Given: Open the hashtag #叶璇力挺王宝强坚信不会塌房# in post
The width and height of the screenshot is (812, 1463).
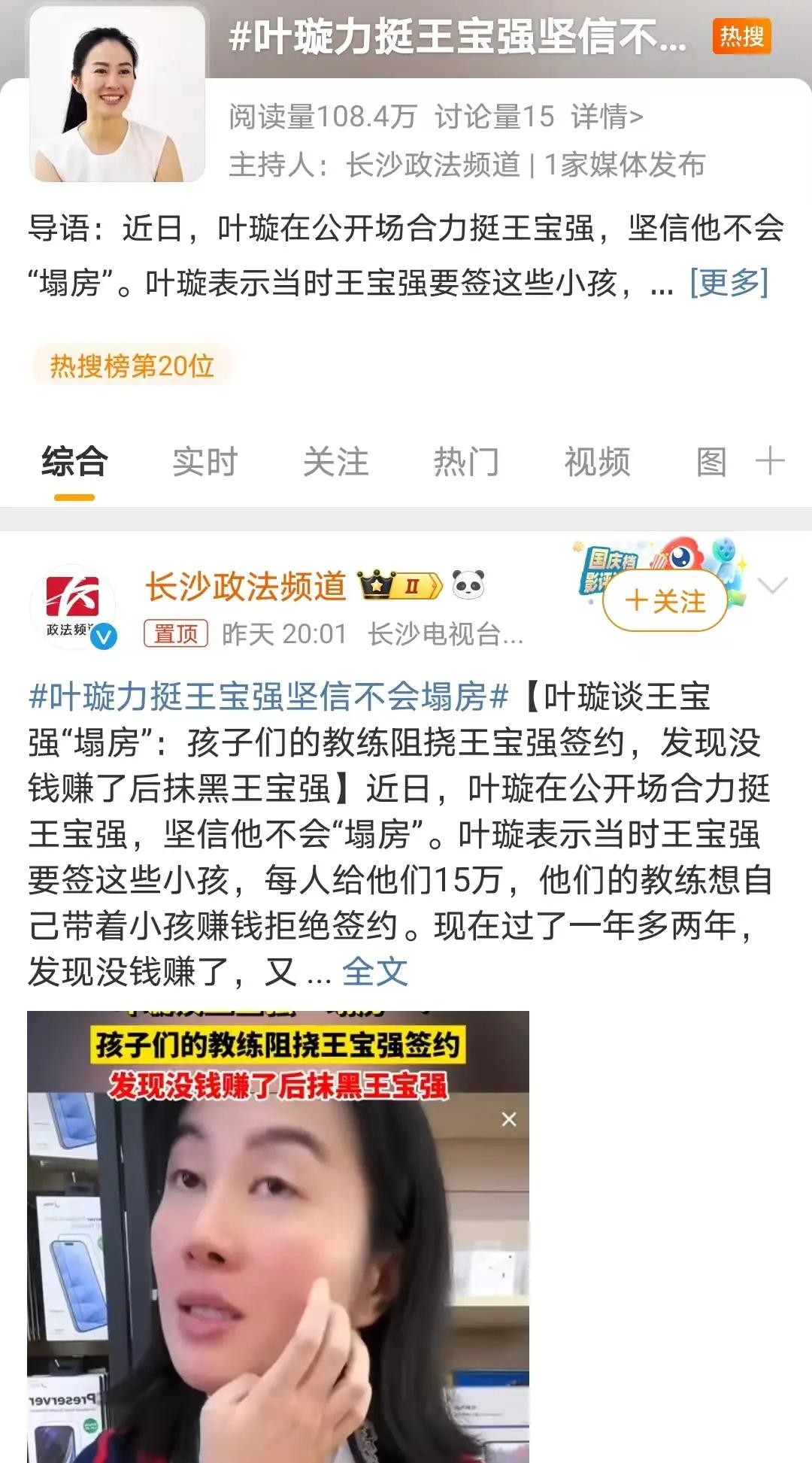Looking at the screenshot, I should [268, 697].
